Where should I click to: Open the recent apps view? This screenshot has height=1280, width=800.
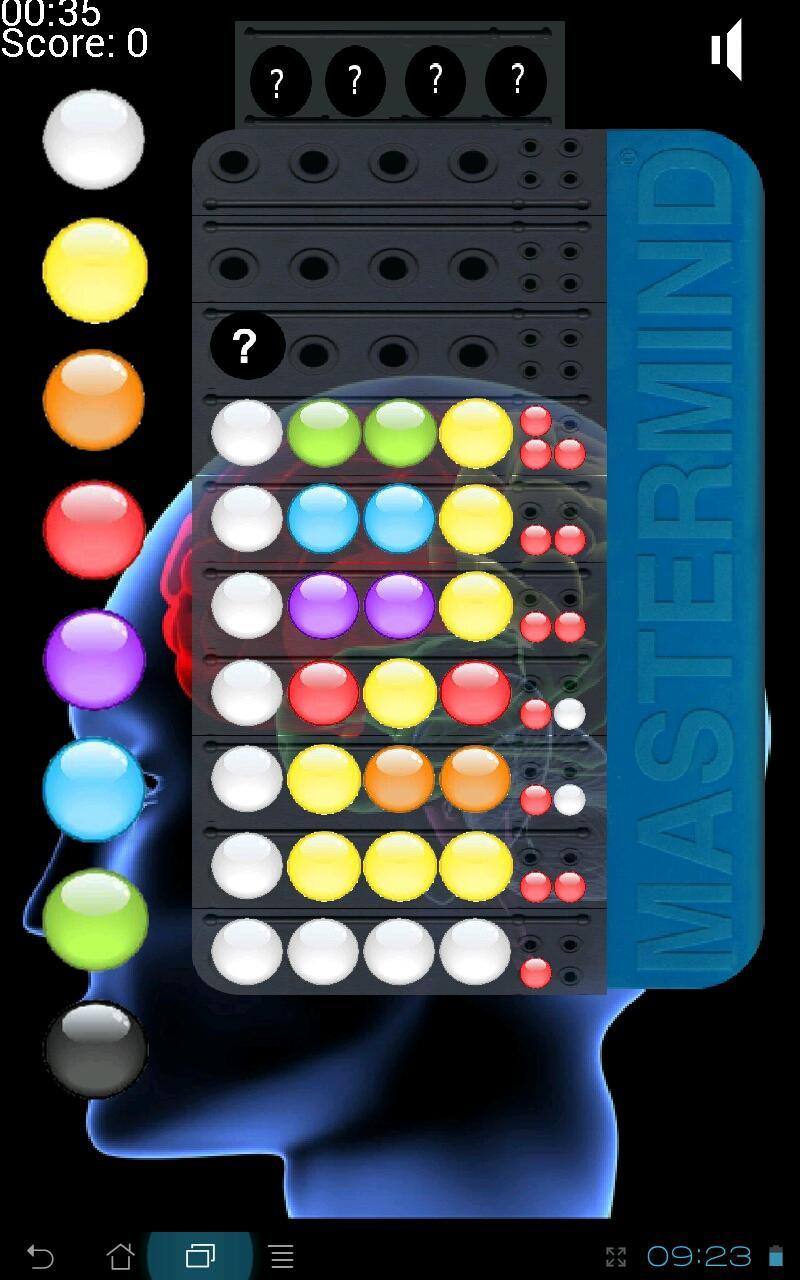tap(200, 1255)
